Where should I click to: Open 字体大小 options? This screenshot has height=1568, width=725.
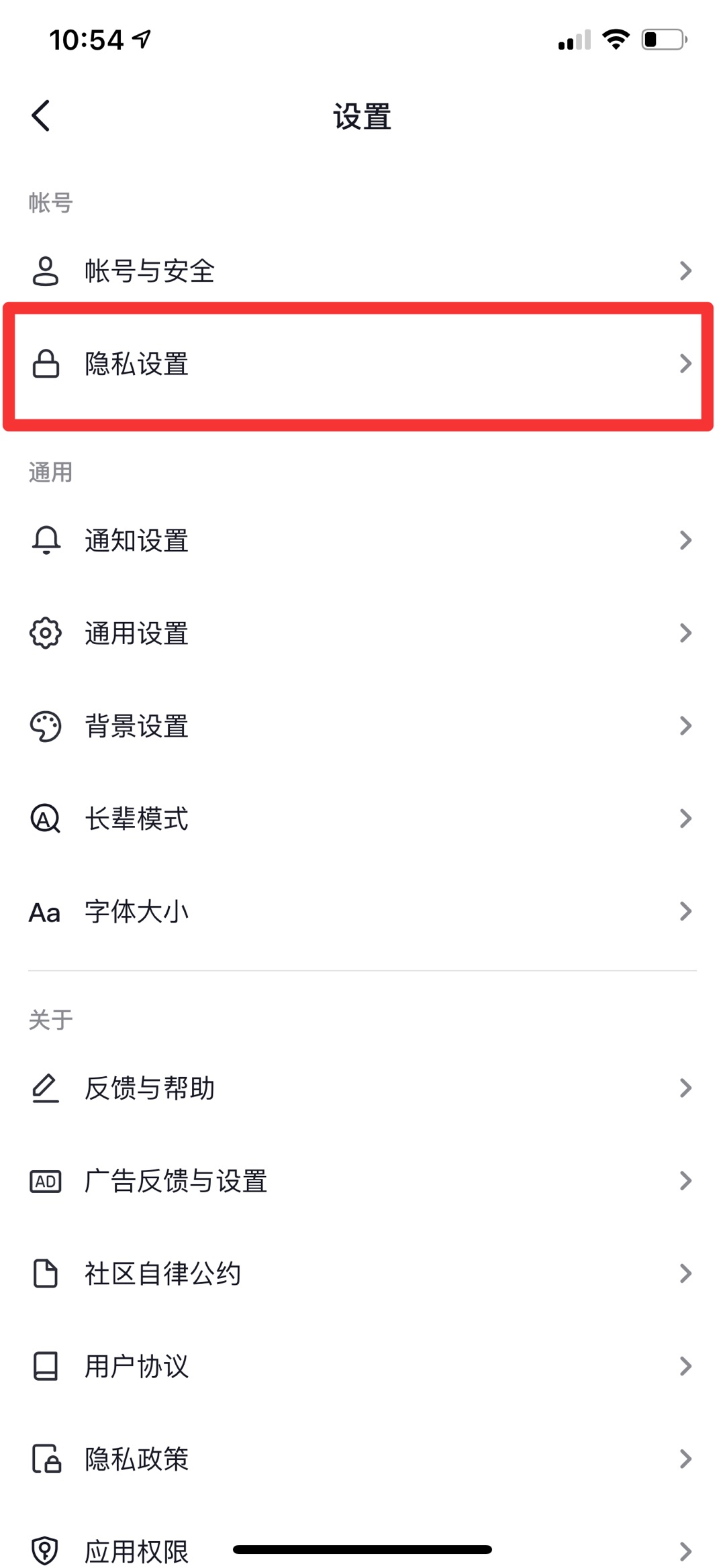click(362, 911)
